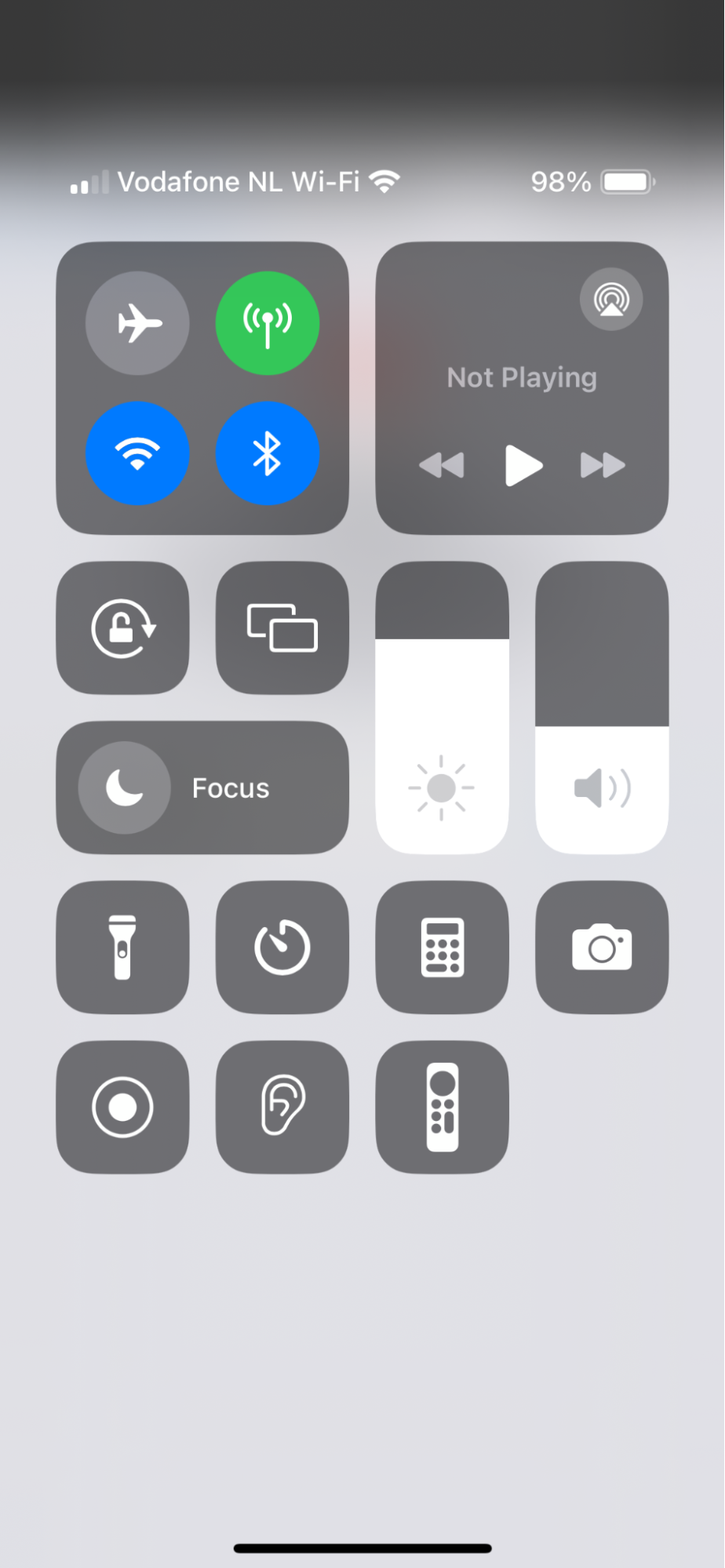Disable the Wi-Fi toggle
Viewport: 725px width, 1568px height.
(x=137, y=453)
